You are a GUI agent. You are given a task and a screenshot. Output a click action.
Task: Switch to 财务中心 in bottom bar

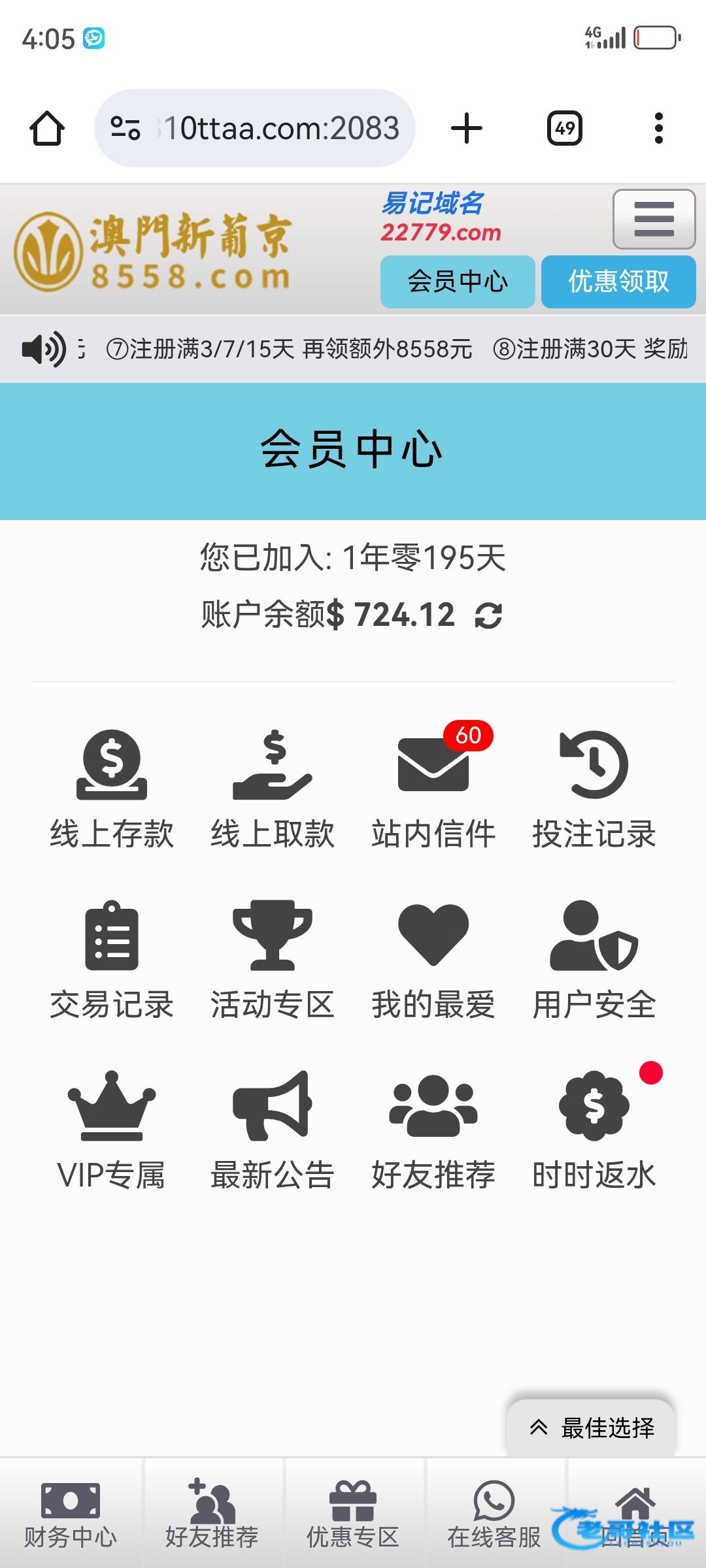tap(71, 1514)
